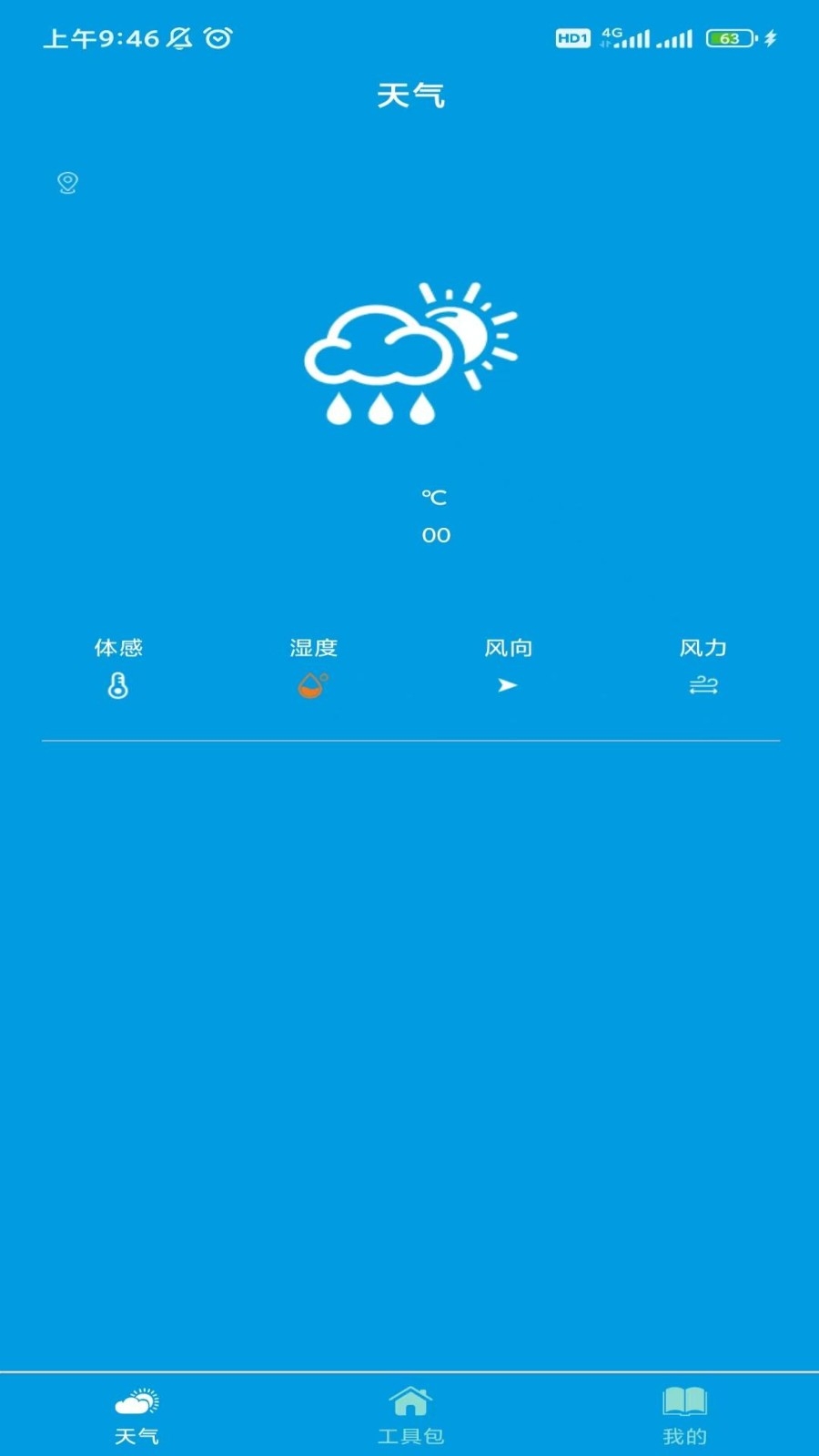819x1456 pixels.
Task: Open the 我的 tab
Action: (x=684, y=1415)
